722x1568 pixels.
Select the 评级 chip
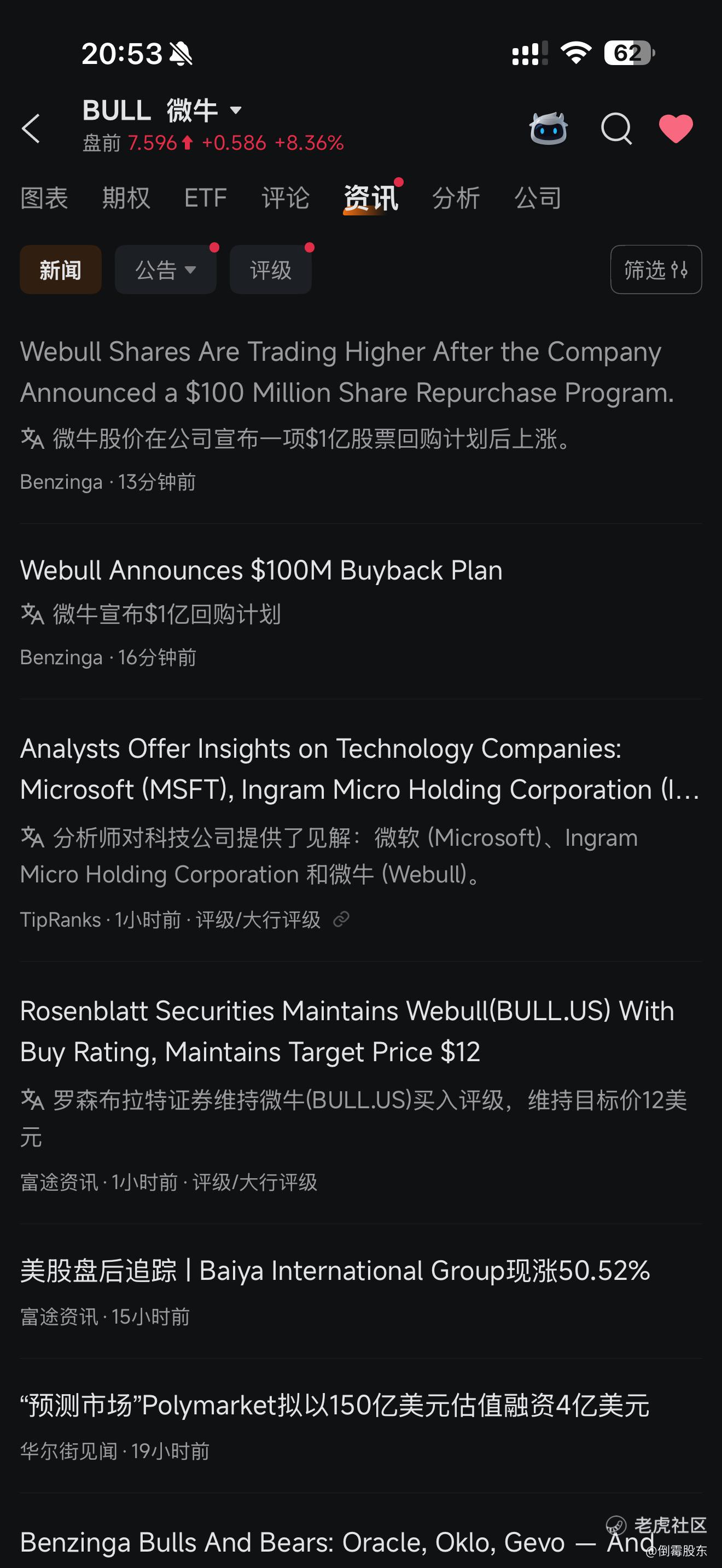click(x=270, y=270)
